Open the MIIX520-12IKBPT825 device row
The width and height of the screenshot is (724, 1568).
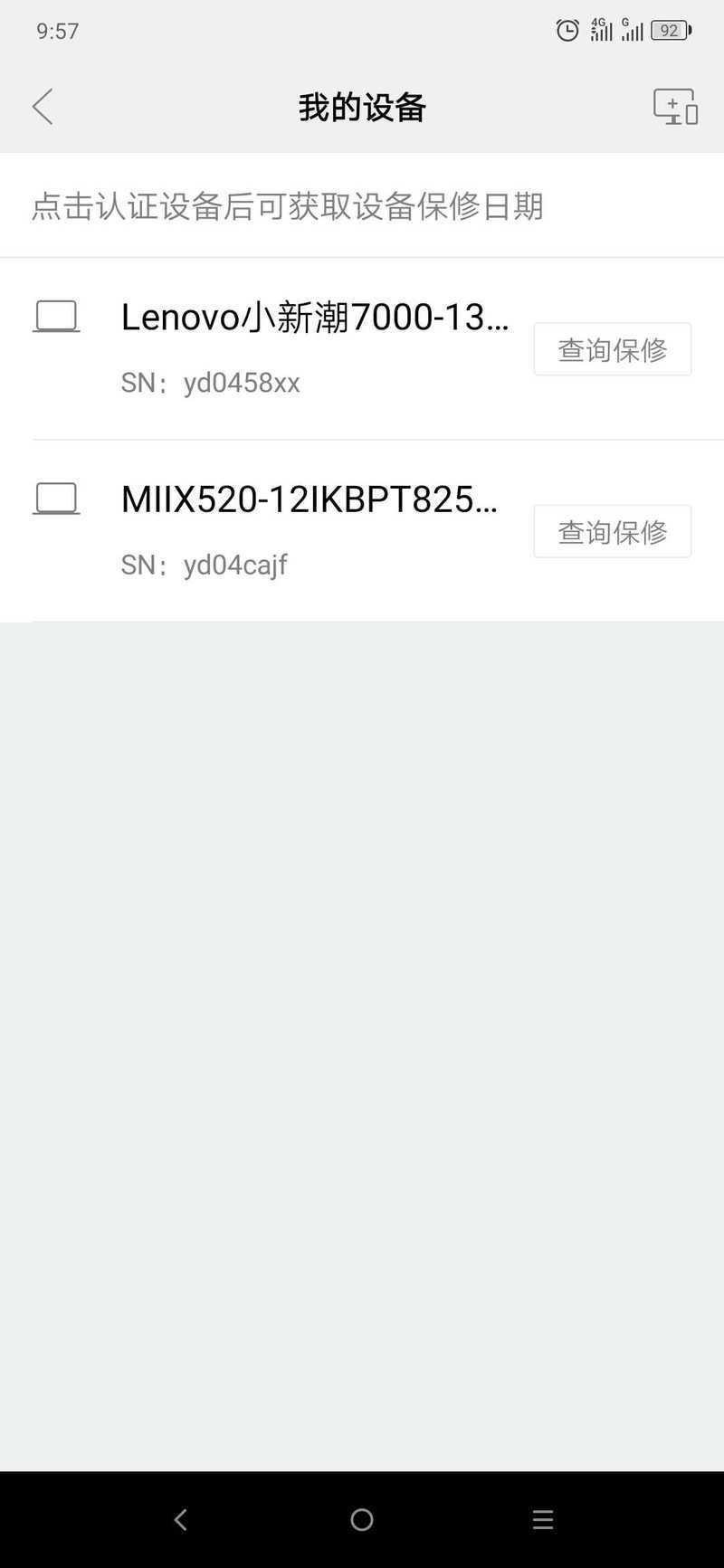pos(362,531)
